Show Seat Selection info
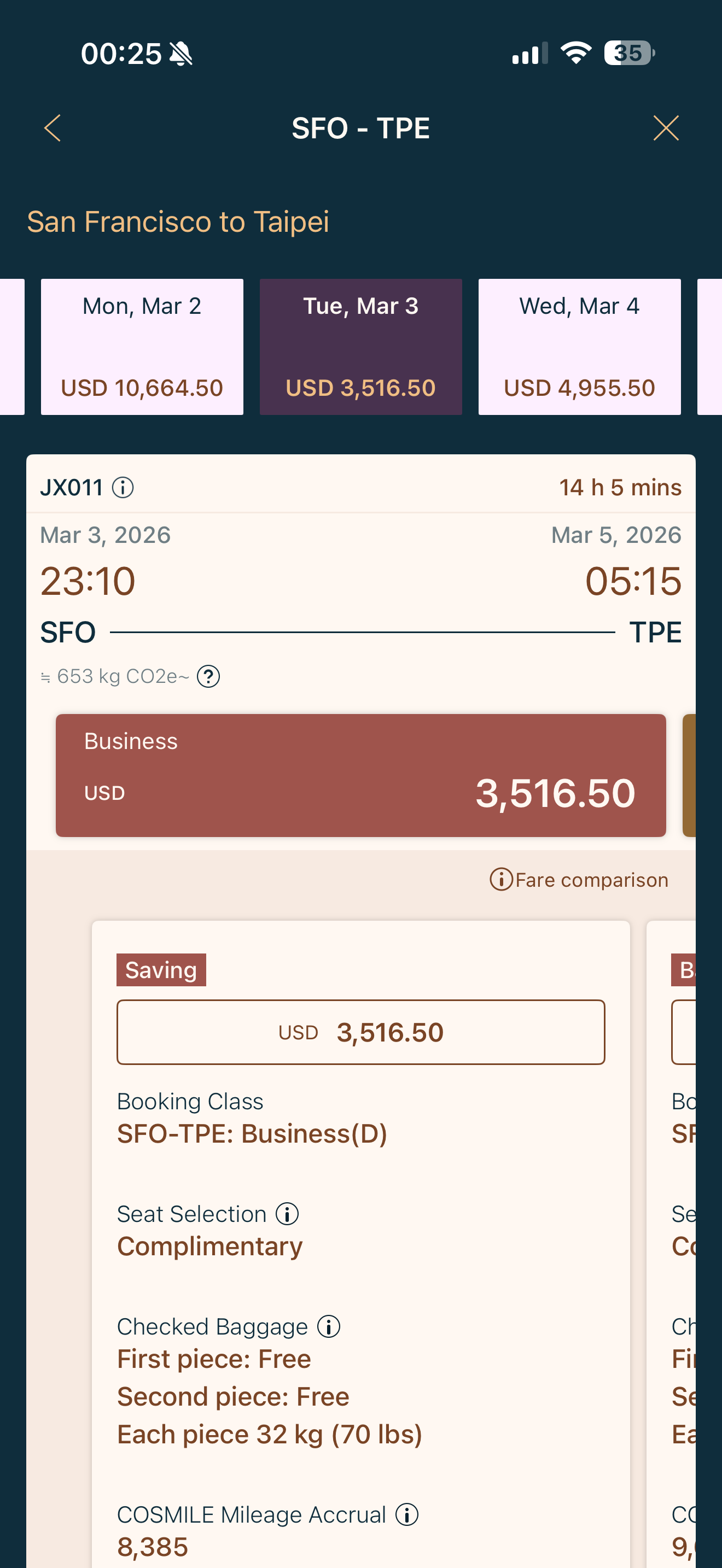Image resolution: width=722 pixels, height=1568 pixels. (287, 1214)
